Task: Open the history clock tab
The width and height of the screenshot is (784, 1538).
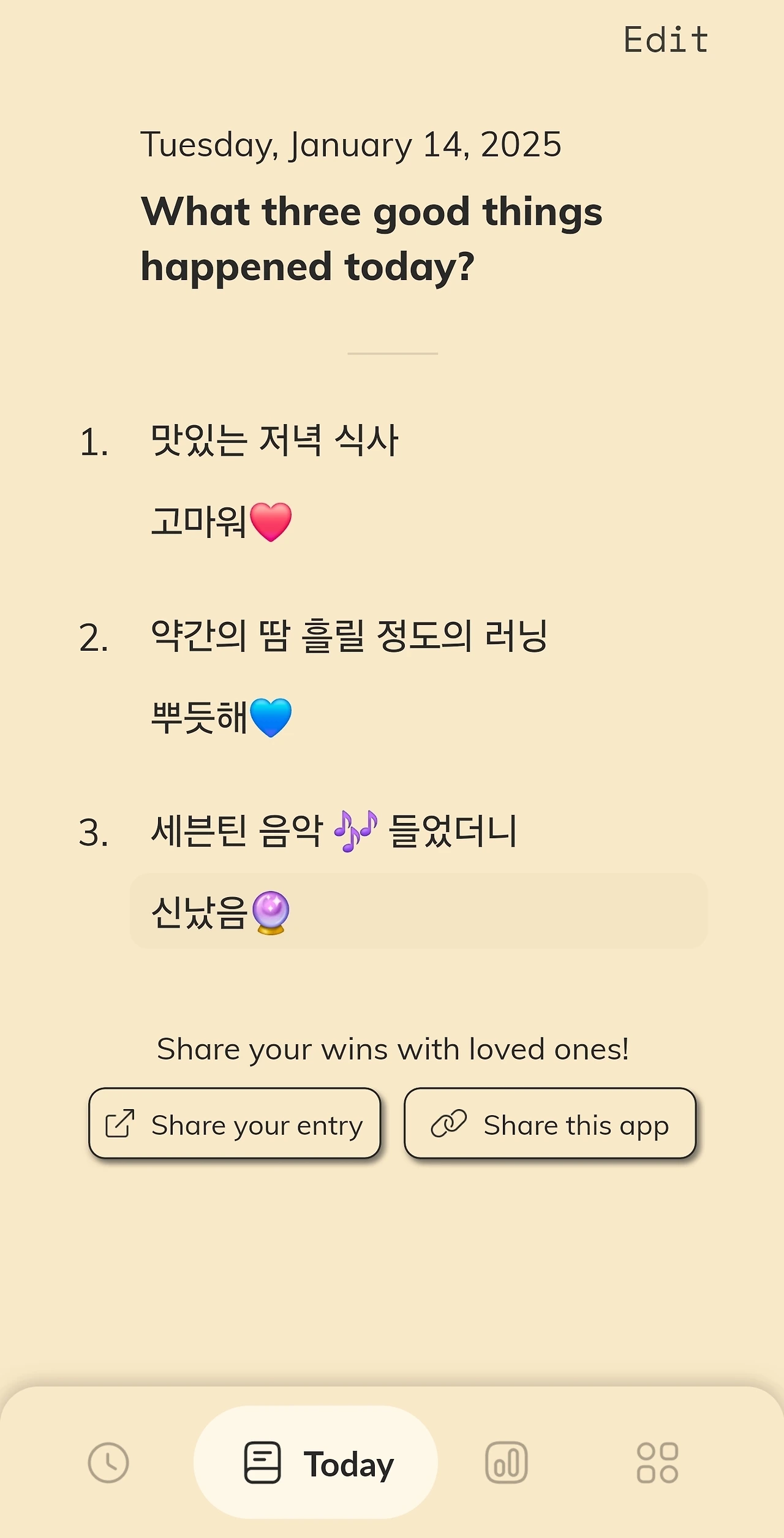Action: (x=108, y=1463)
